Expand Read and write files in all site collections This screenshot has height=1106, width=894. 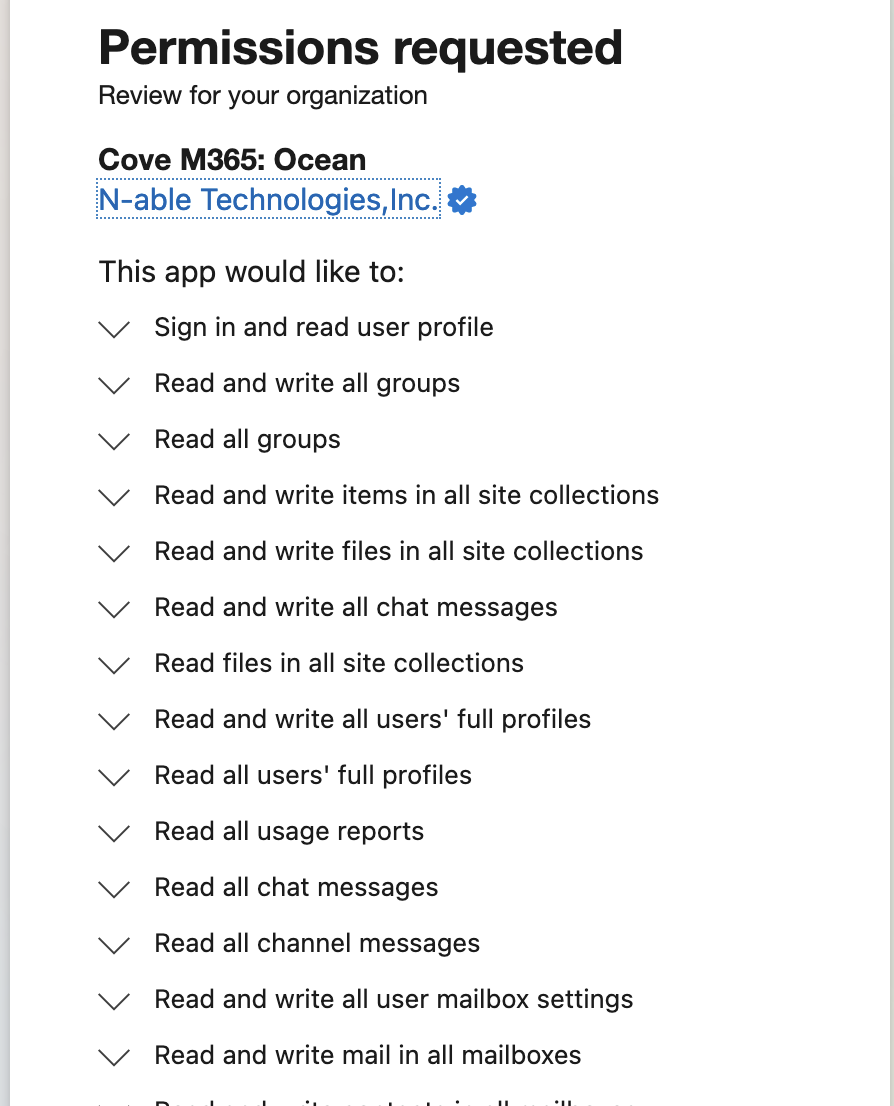click(116, 552)
